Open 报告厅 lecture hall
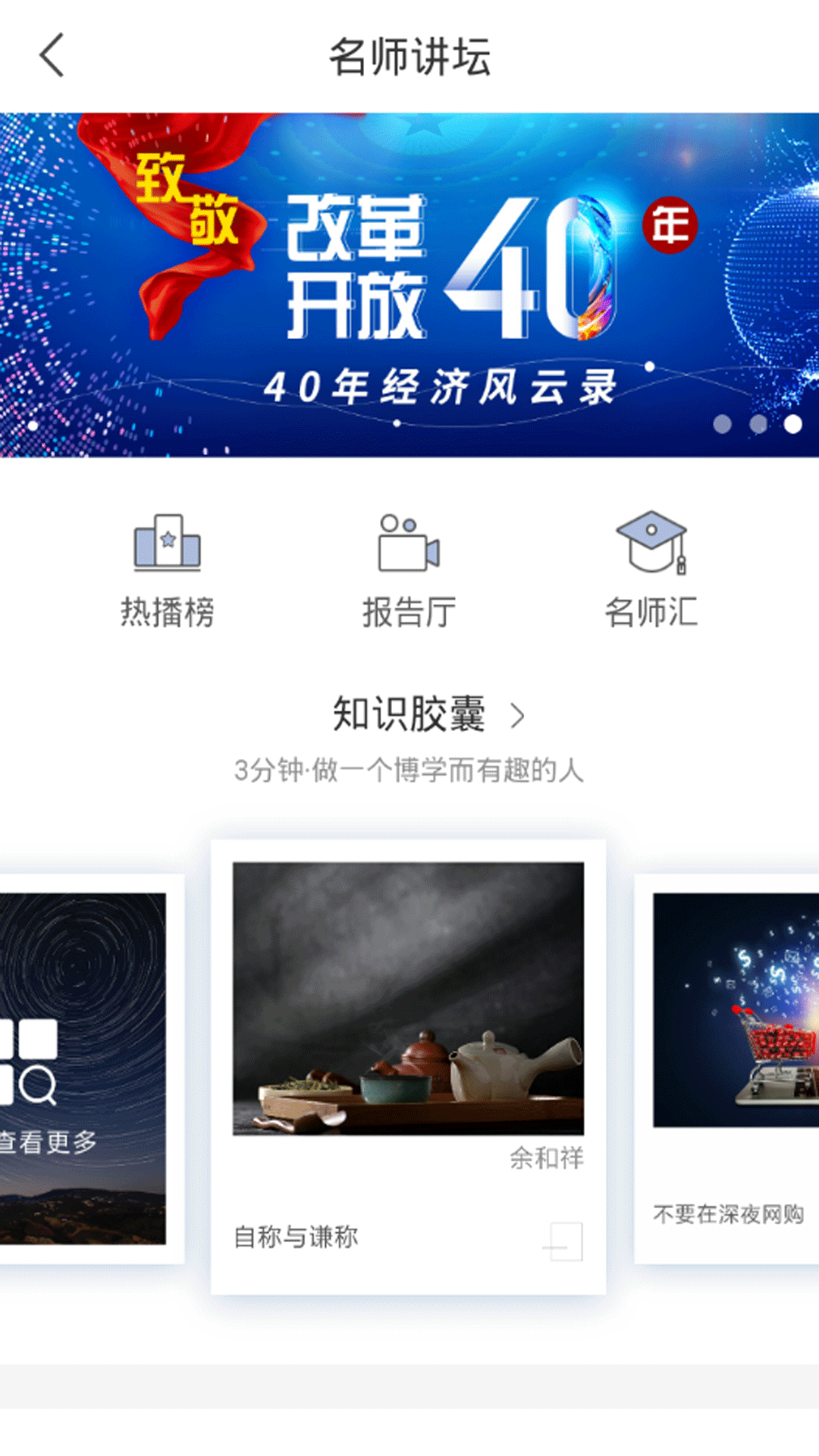Screen dimensions: 819x1456 [409, 570]
